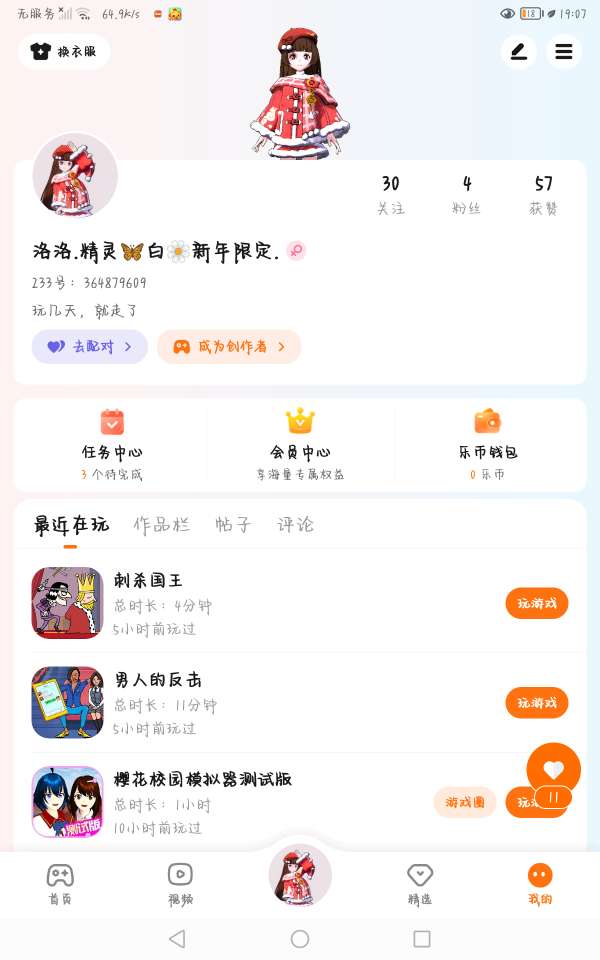Tap the system back button
Image resolution: width=600 pixels, height=960 pixels.
pyautogui.click(x=177, y=939)
